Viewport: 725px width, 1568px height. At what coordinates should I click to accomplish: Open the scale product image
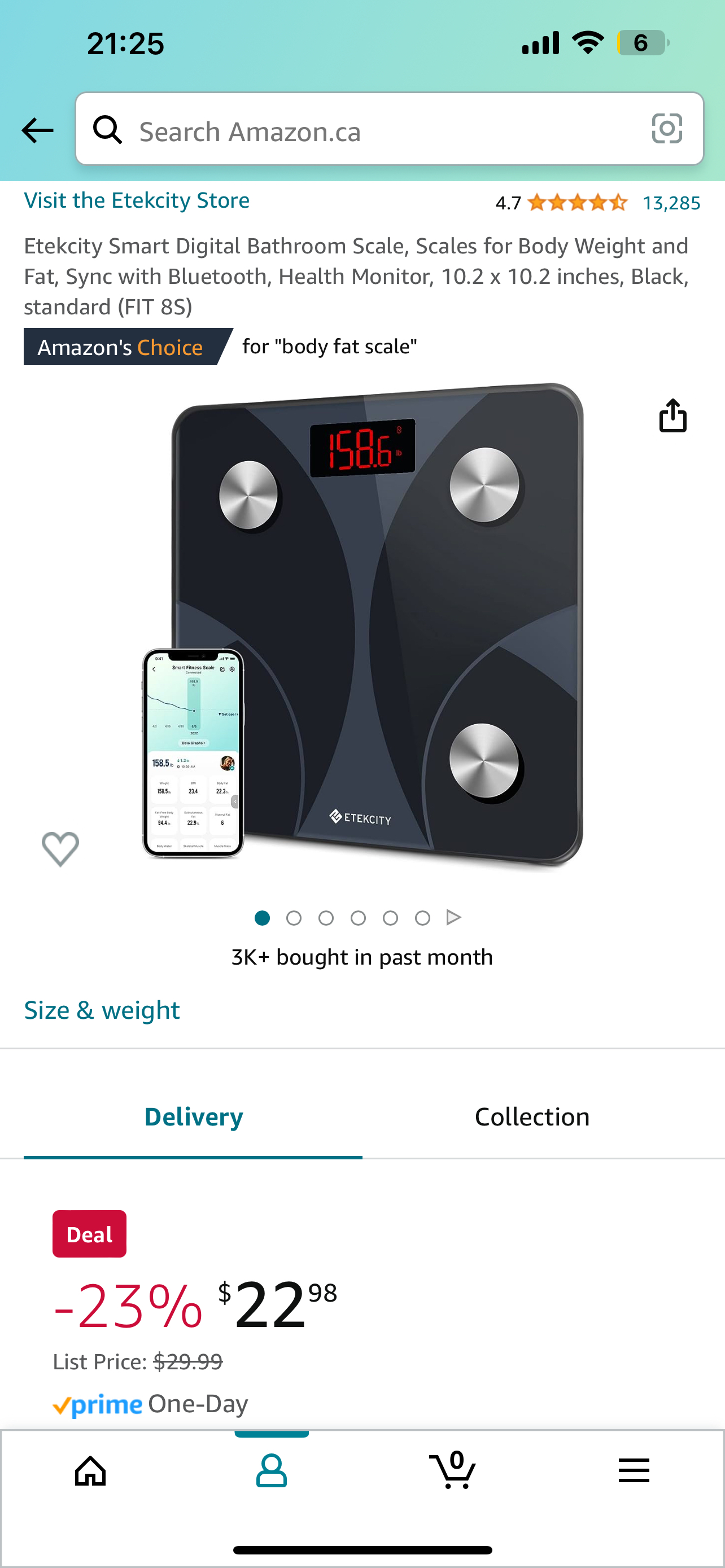[377, 627]
